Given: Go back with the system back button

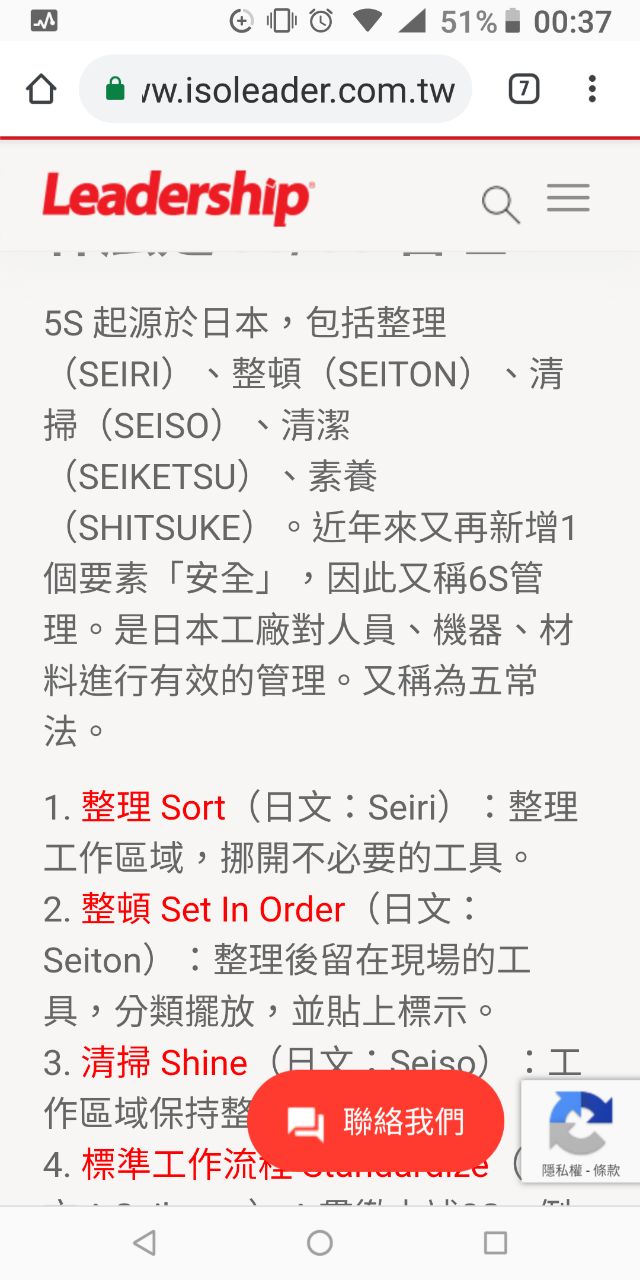Looking at the screenshot, I should point(145,1243).
